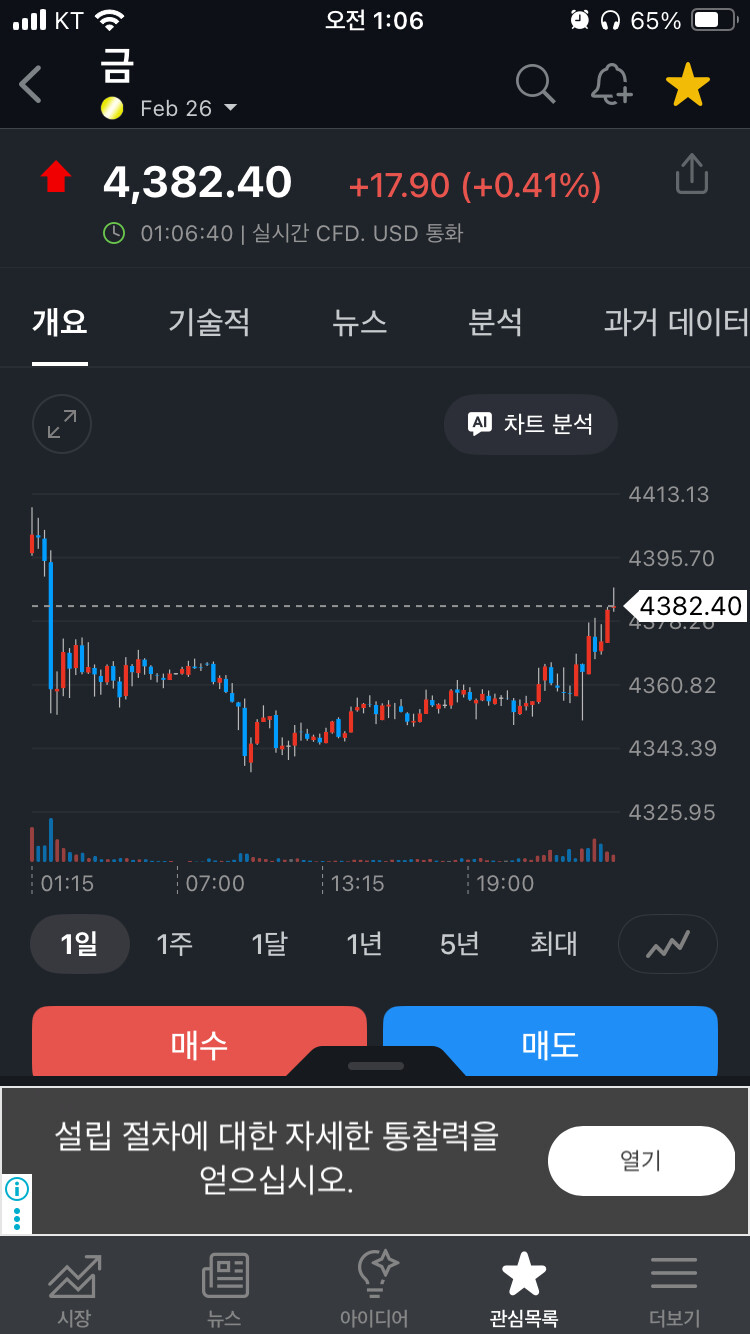The width and height of the screenshot is (750, 1334).
Task: Tap the blue 매도 button
Action: pyautogui.click(x=550, y=1043)
